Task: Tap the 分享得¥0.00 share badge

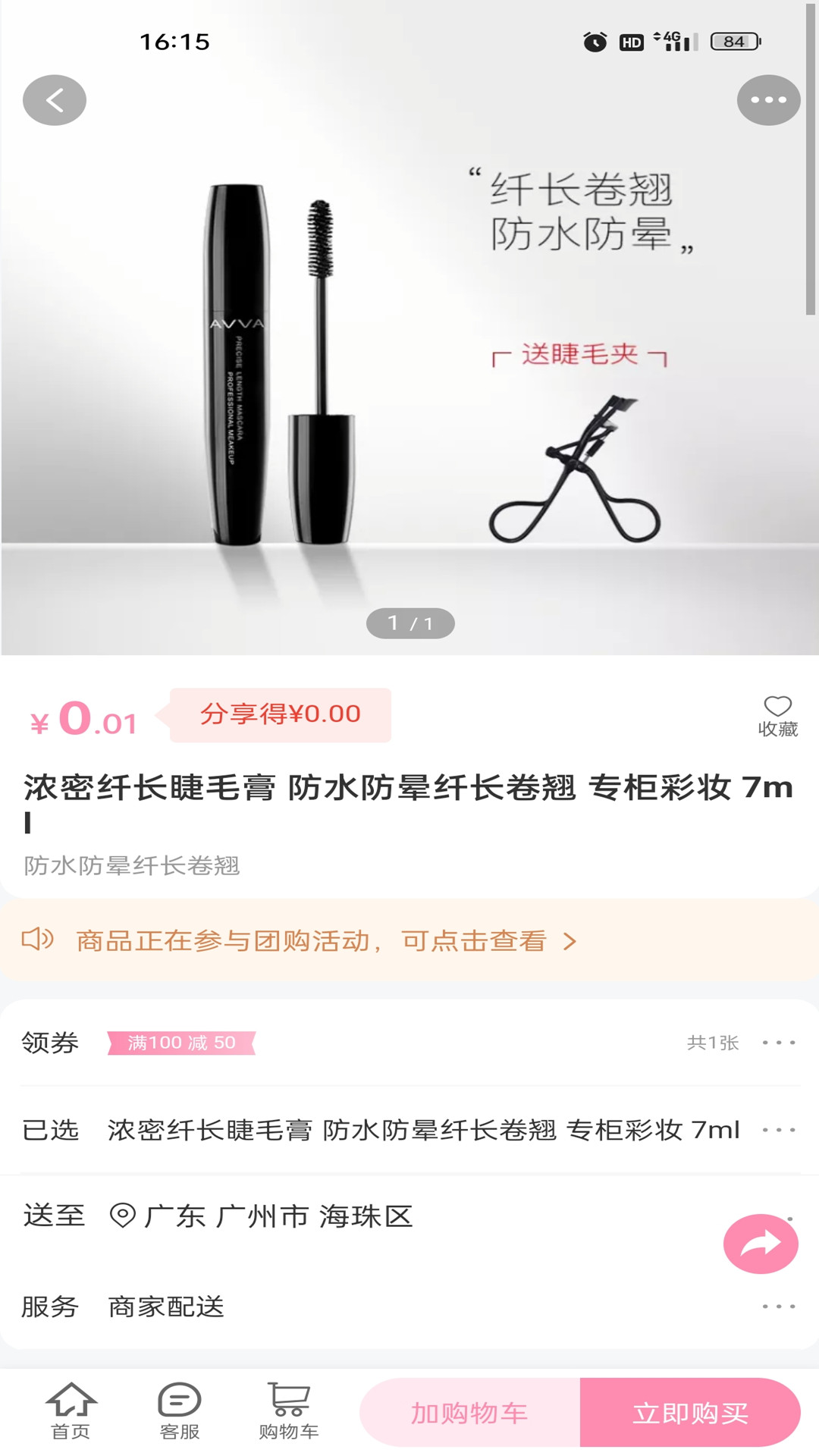Action: 278,714
